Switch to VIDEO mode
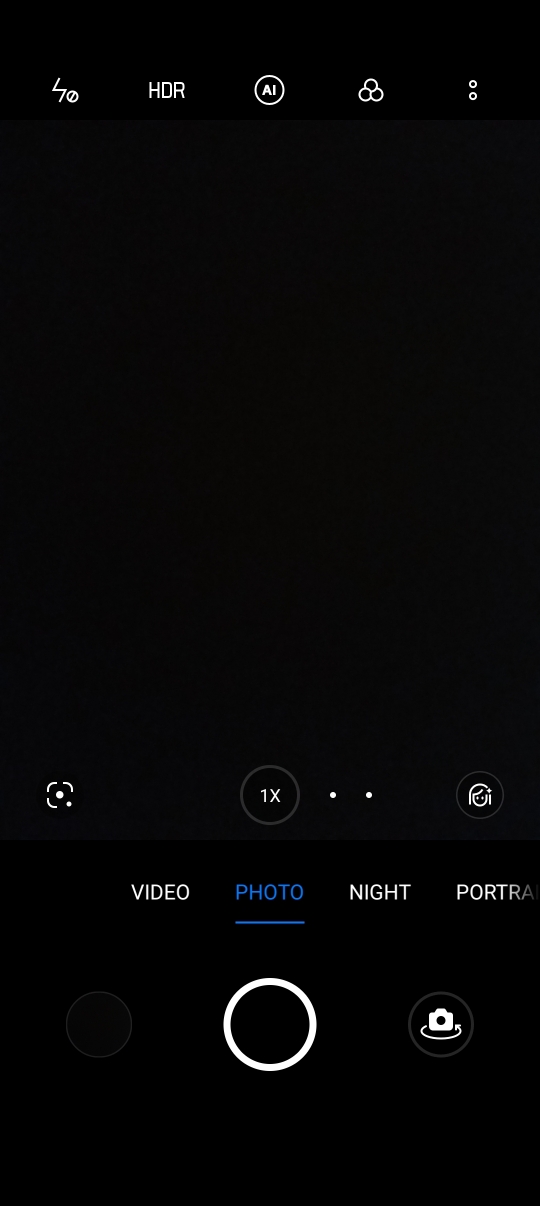 pyautogui.click(x=160, y=892)
